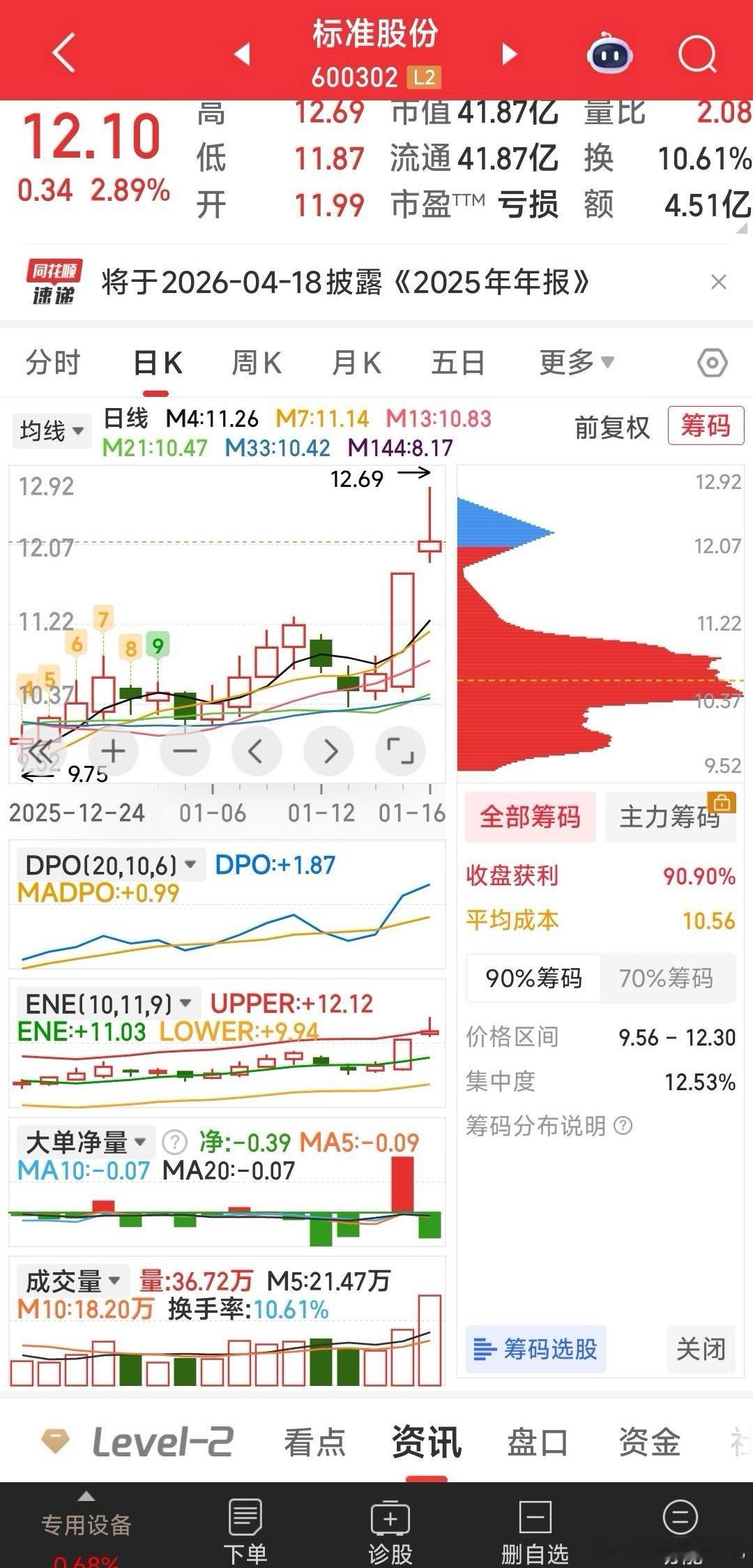Open 筹码选股 stock screener
Screen dimensions: 753x1568
point(535,1349)
